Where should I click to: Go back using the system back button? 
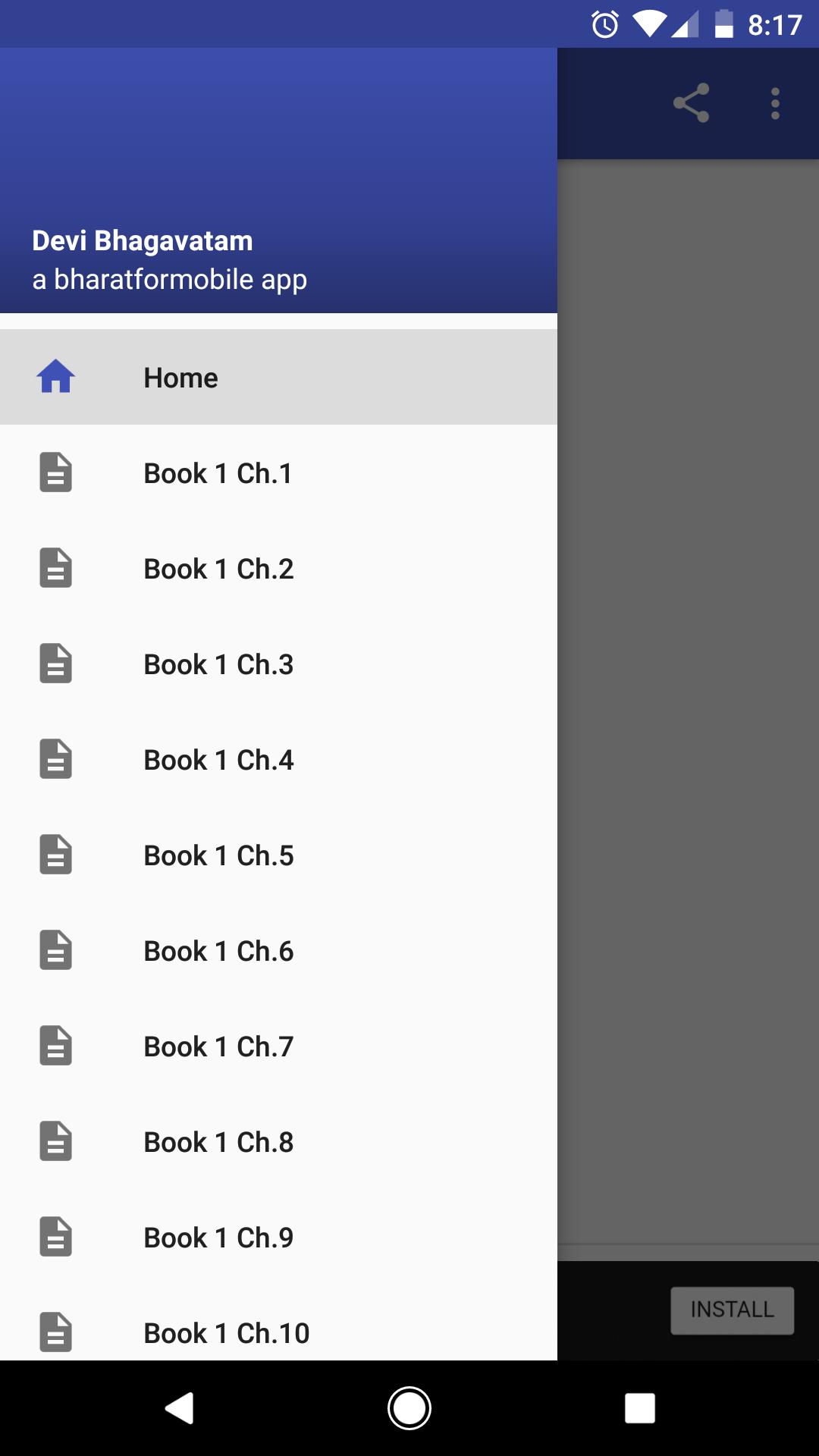pyautogui.click(x=180, y=1408)
